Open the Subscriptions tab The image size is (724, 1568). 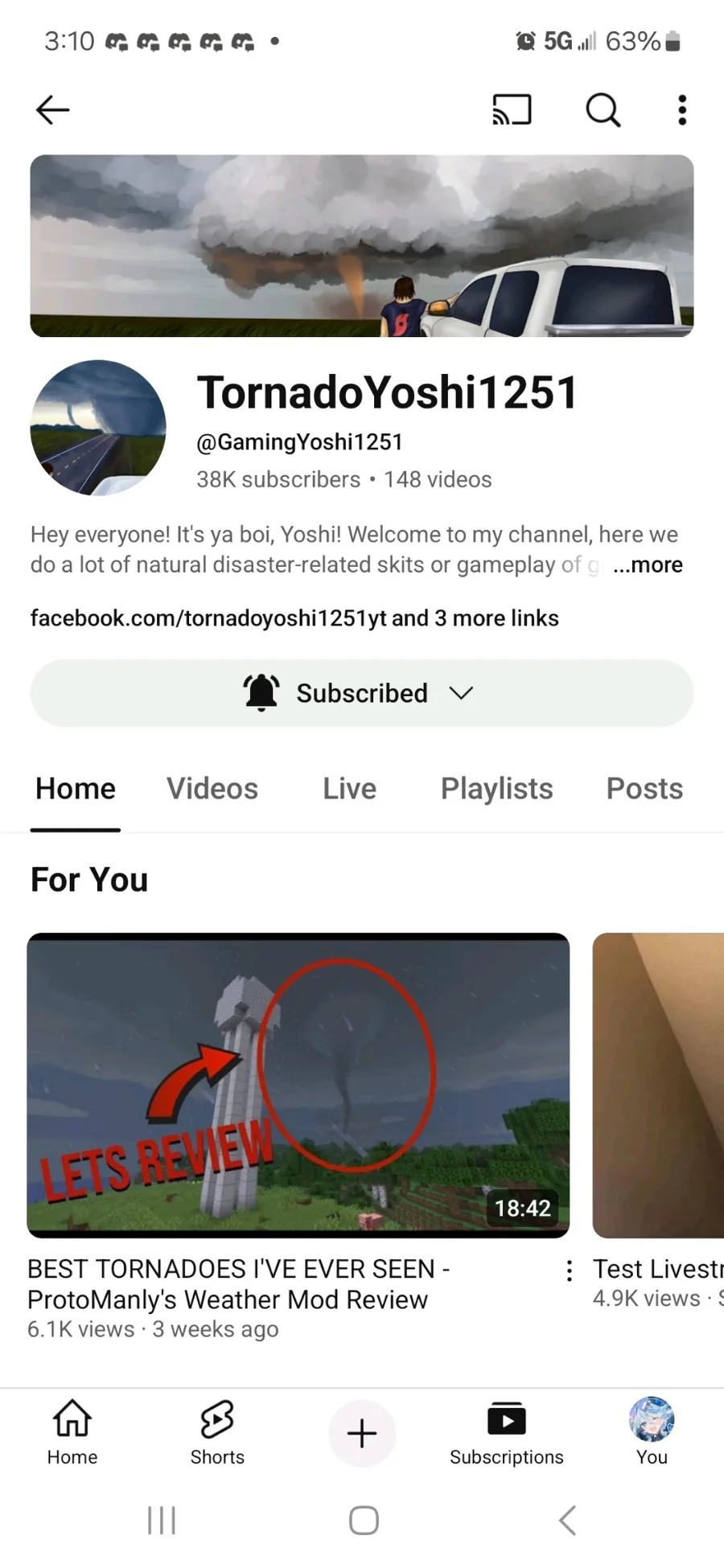(x=507, y=1434)
